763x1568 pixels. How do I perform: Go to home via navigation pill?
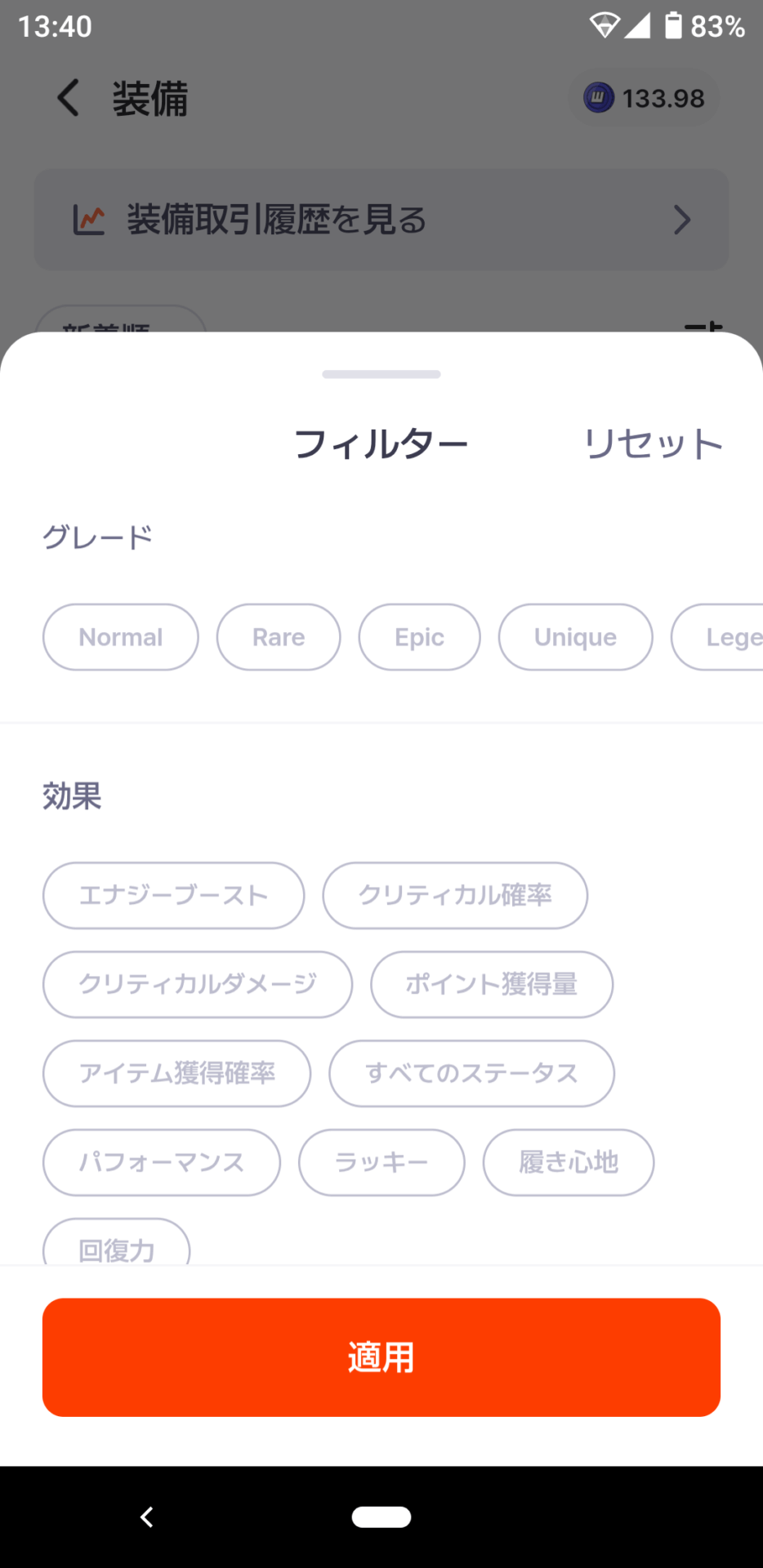coord(381,1517)
